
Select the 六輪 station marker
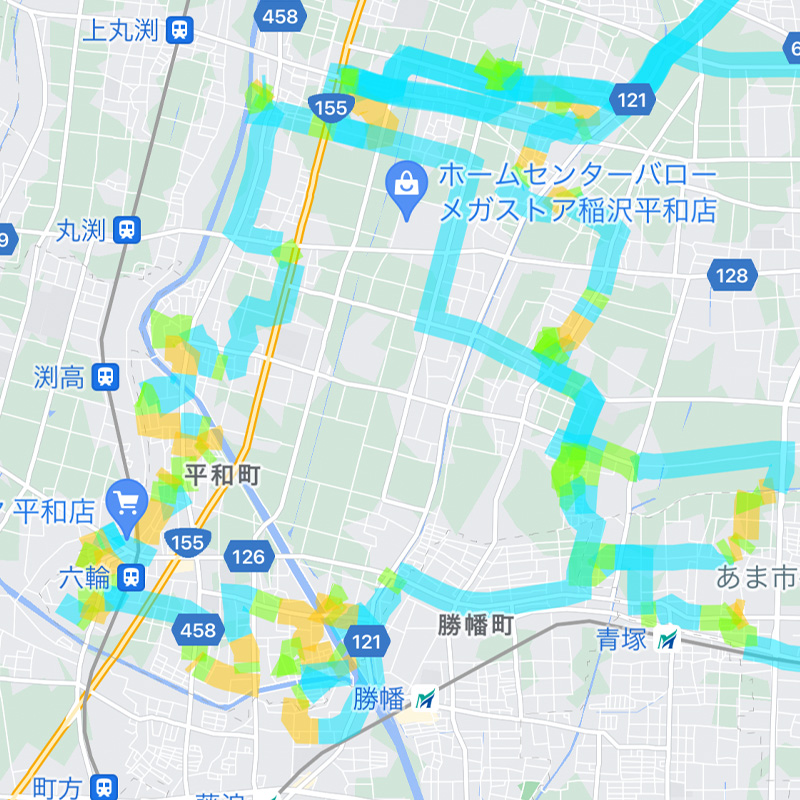pyautogui.click(x=131, y=577)
